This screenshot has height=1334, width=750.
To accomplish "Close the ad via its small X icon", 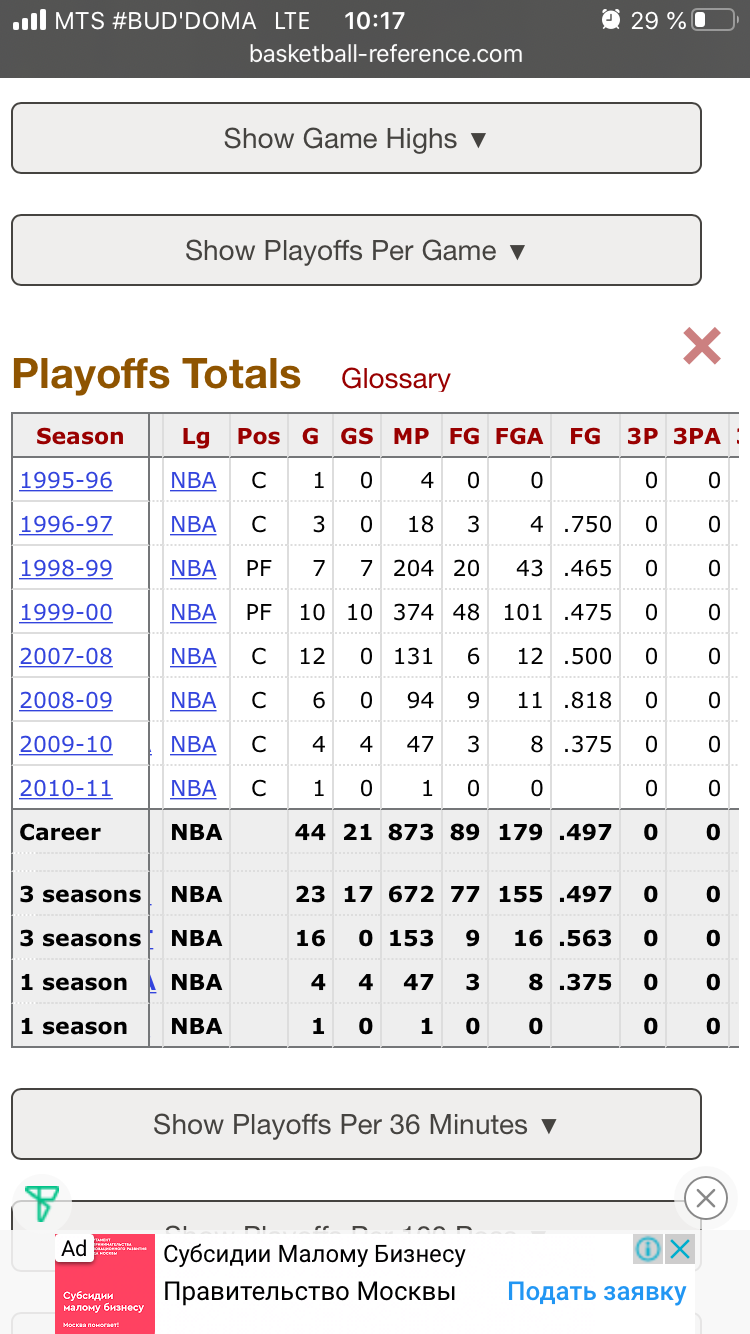I will [680, 1248].
